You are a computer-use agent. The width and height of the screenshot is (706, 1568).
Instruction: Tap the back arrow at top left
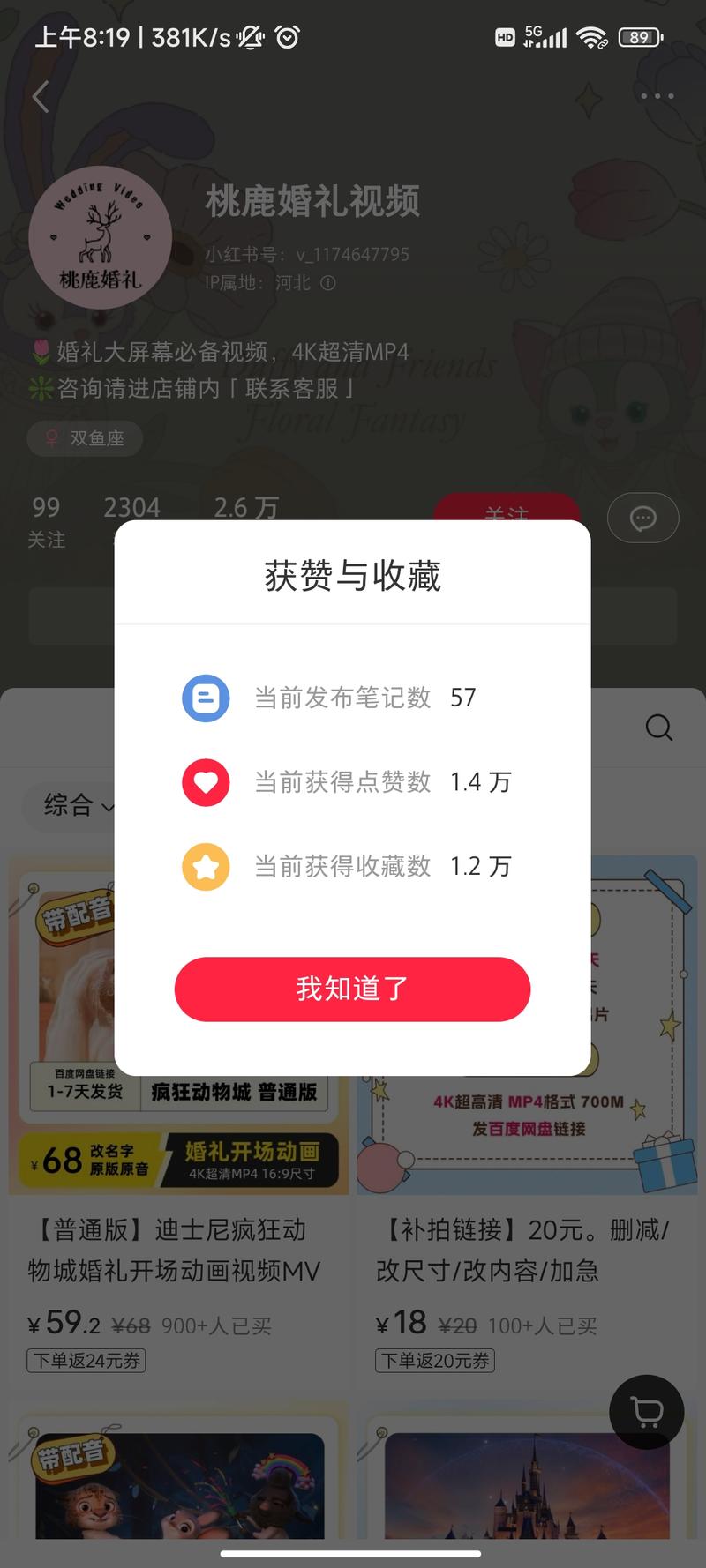tap(40, 97)
